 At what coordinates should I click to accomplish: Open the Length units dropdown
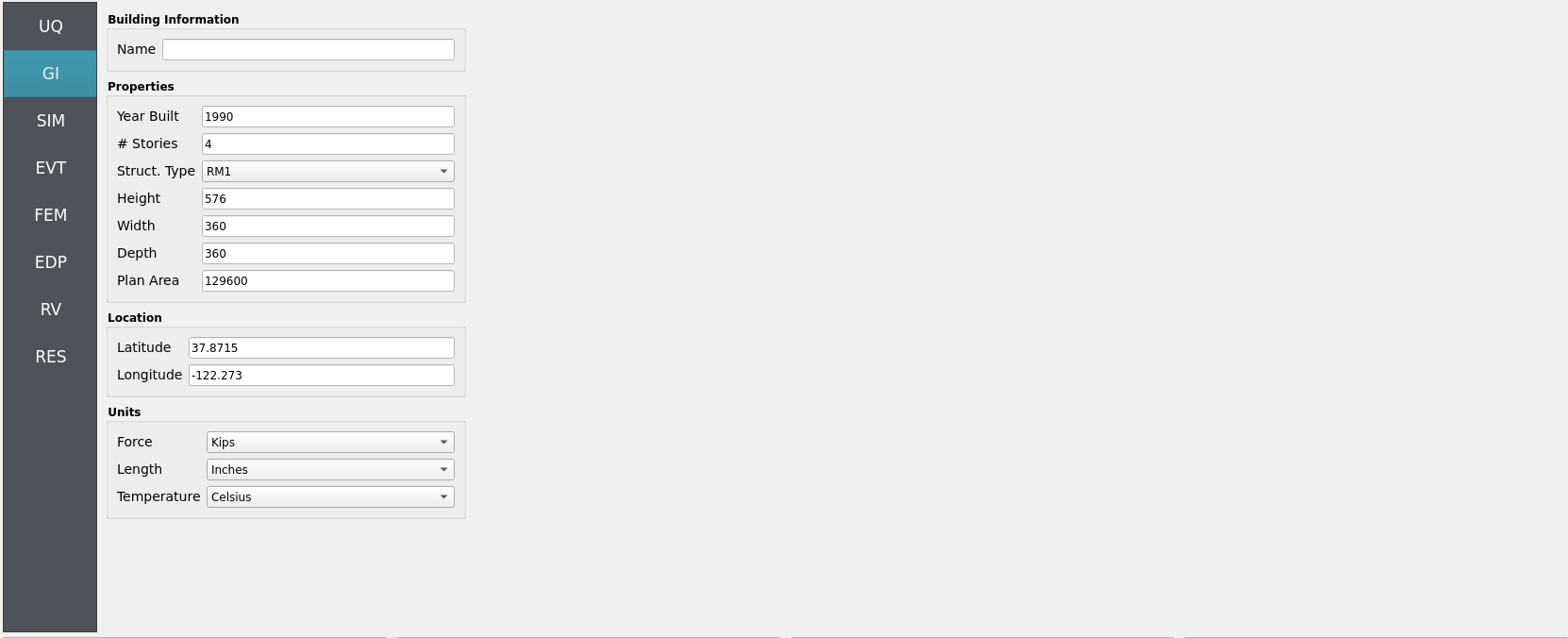click(x=329, y=470)
